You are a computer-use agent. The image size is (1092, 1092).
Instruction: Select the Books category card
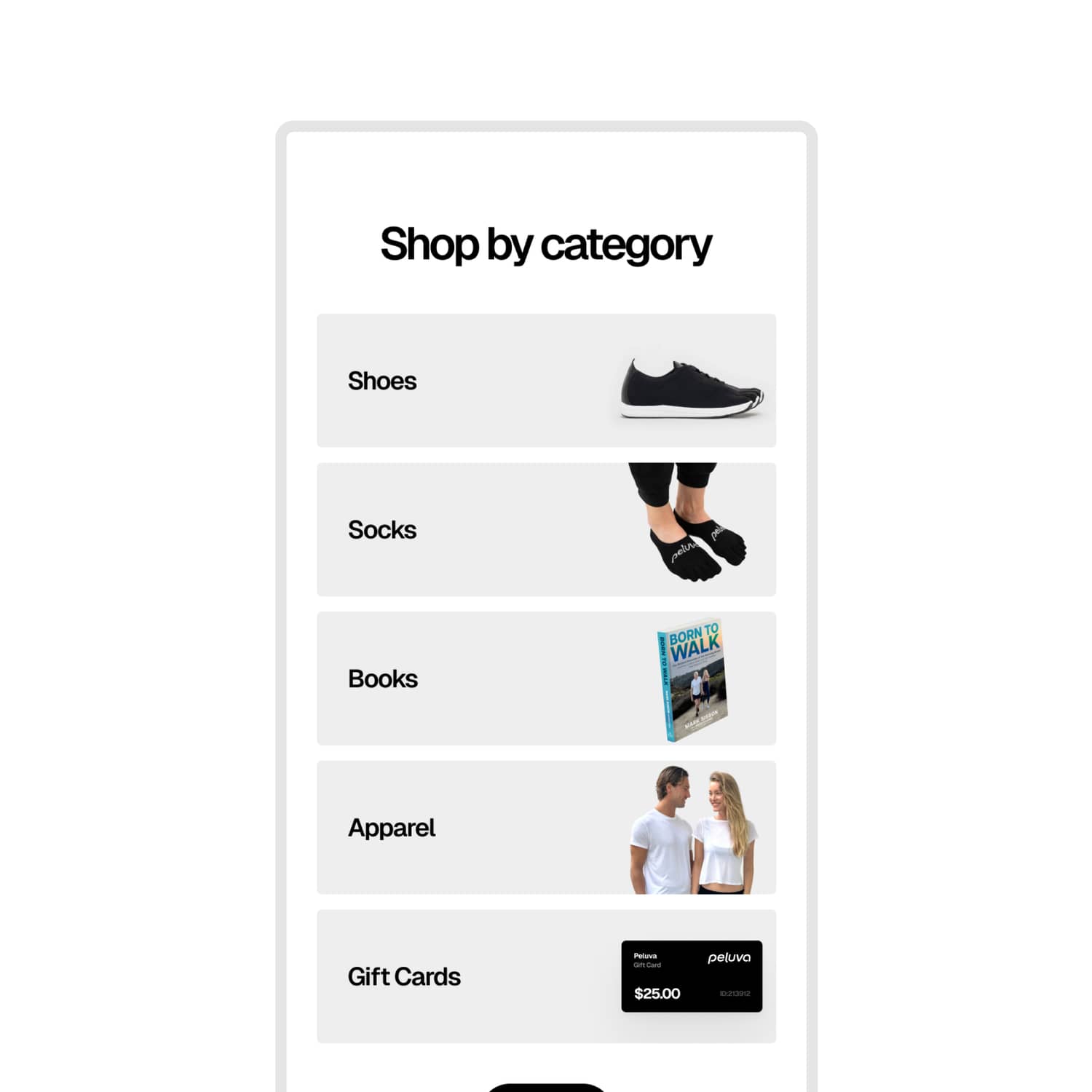pos(546,678)
